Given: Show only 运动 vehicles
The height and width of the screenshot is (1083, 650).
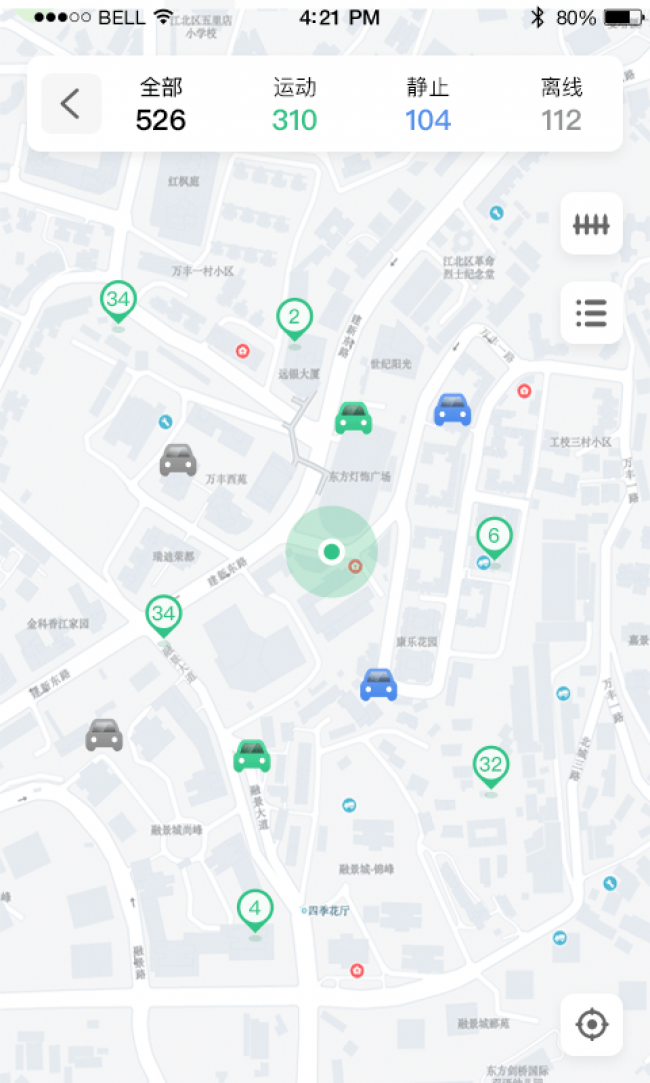Looking at the screenshot, I should tap(294, 105).
